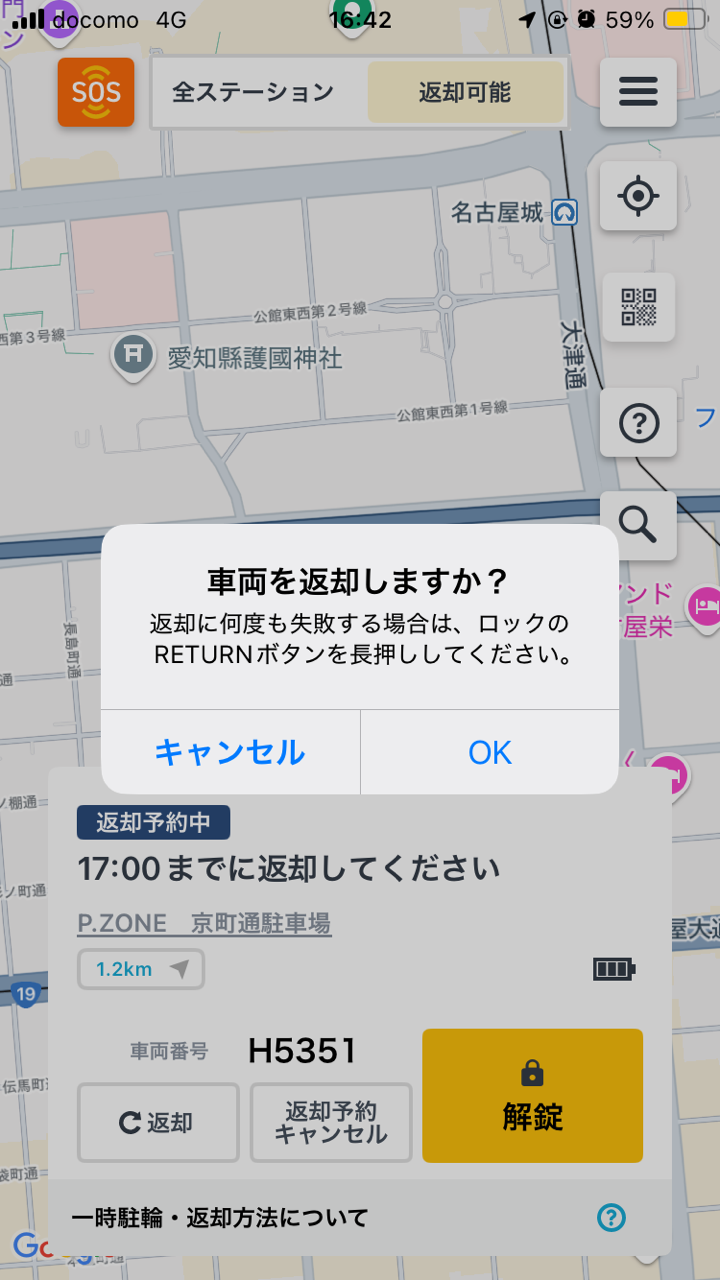Dismiss the dialog with キャンセル
This screenshot has width=720, height=1280.
click(230, 752)
